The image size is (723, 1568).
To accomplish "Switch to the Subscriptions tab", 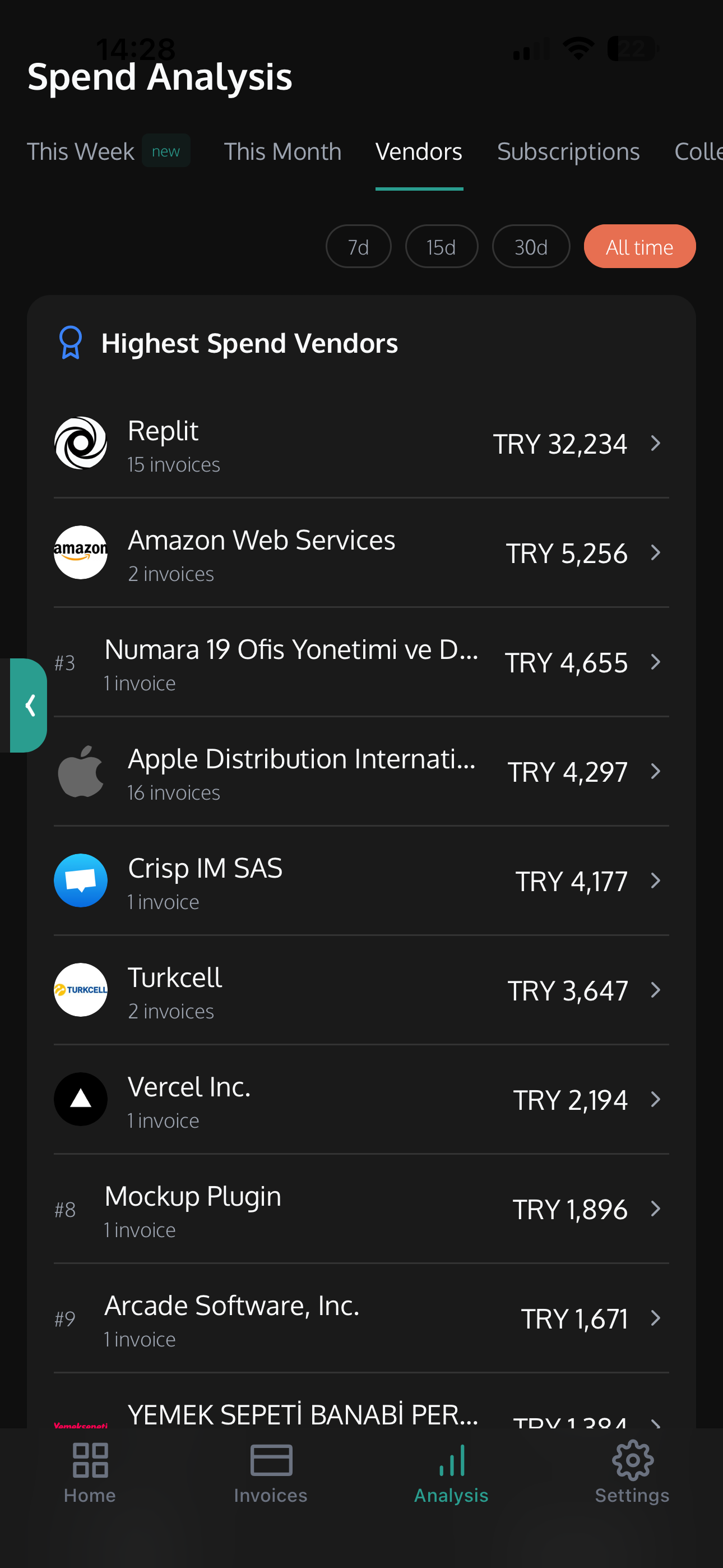I will pos(568,151).
